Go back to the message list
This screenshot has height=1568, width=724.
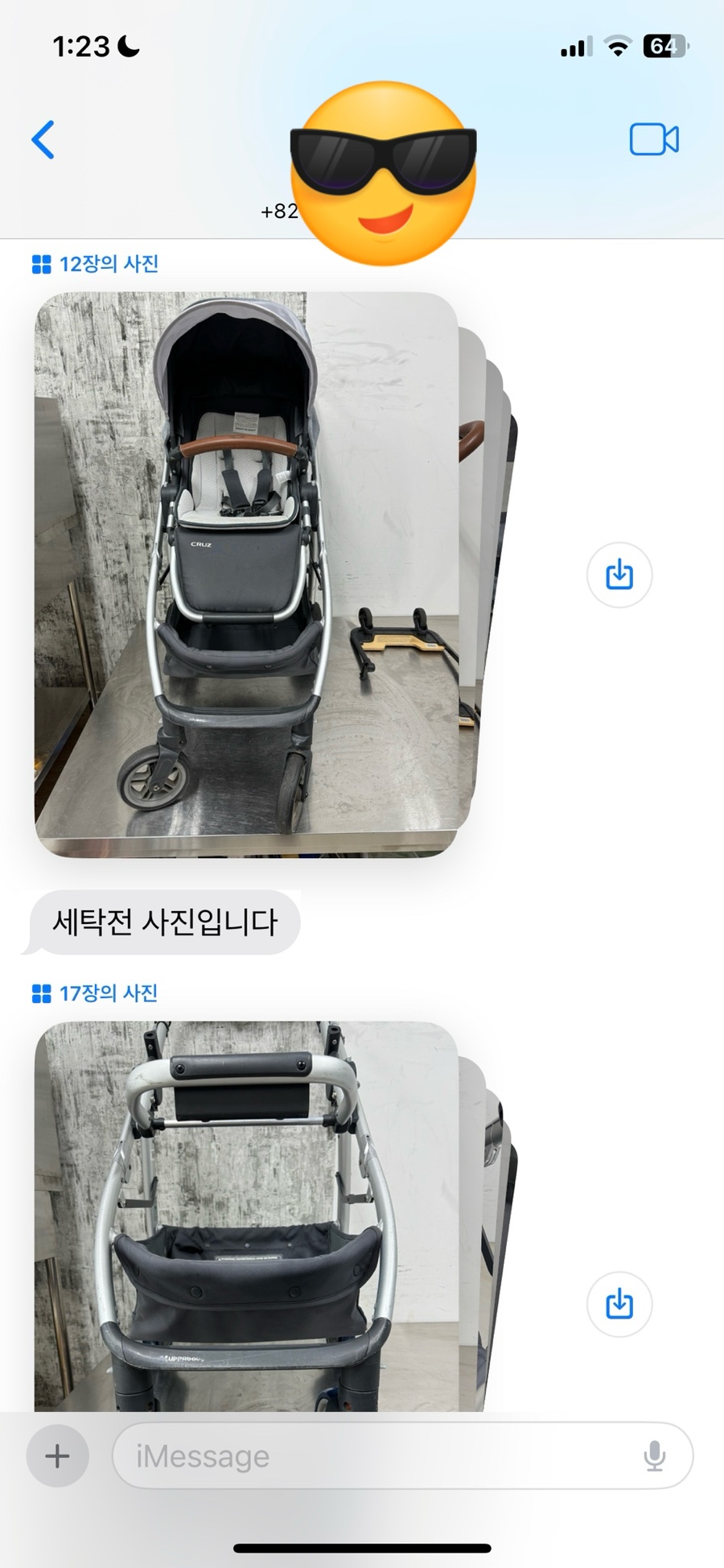coord(43,140)
